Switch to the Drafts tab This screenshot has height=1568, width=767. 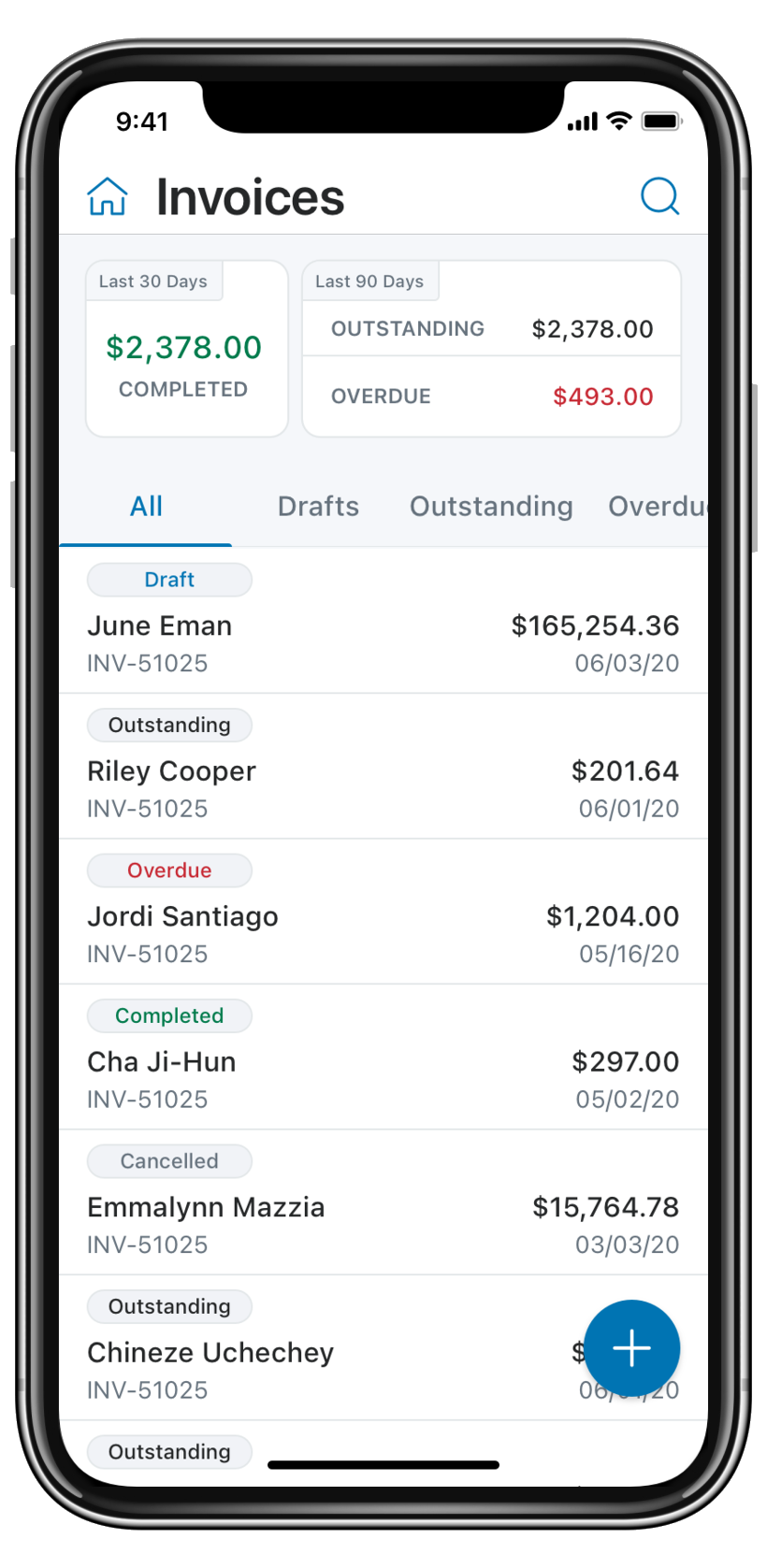point(318,506)
